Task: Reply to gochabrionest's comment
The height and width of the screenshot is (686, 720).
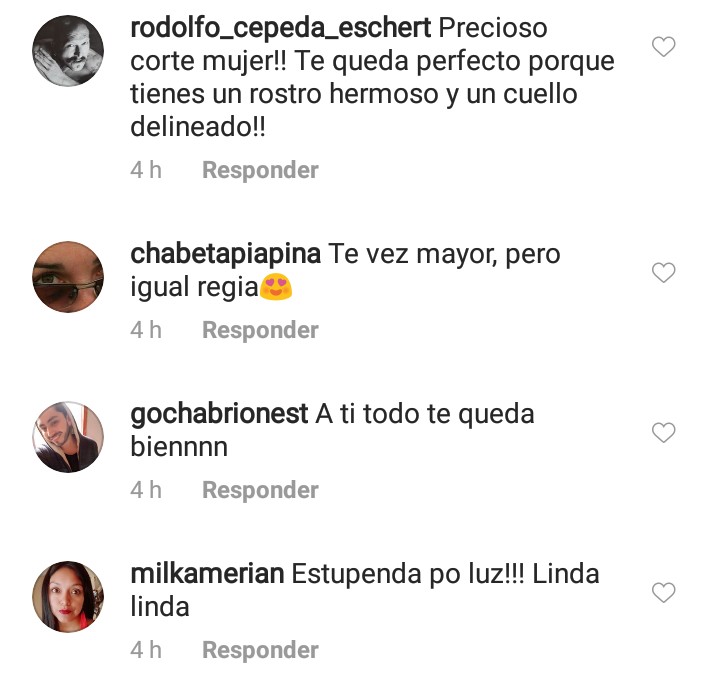Action: [260, 490]
